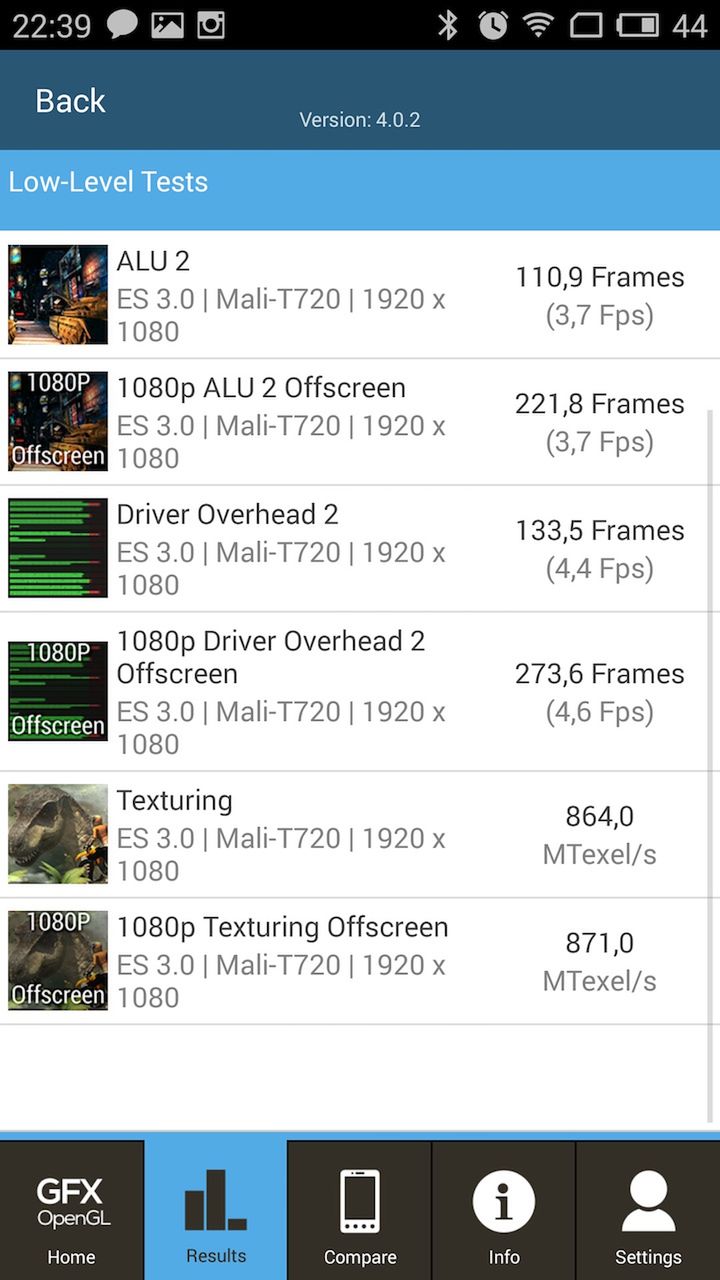Go to the Info tab
Image resolution: width=720 pixels, height=1280 pixels.
click(x=504, y=1210)
